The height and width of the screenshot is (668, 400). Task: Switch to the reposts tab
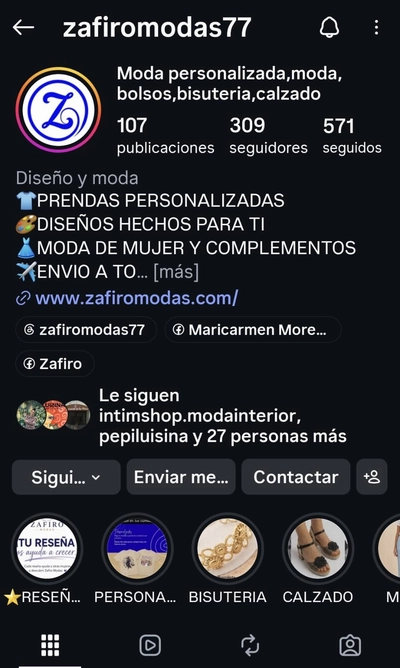point(250,645)
